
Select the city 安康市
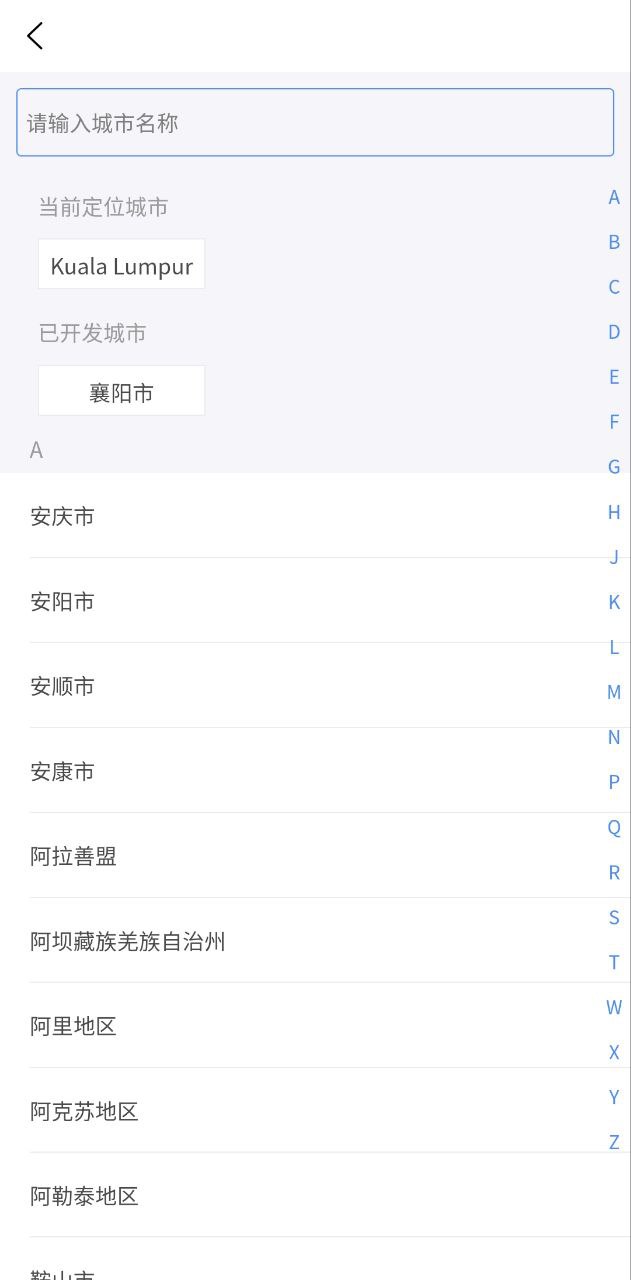coord(315,771)
